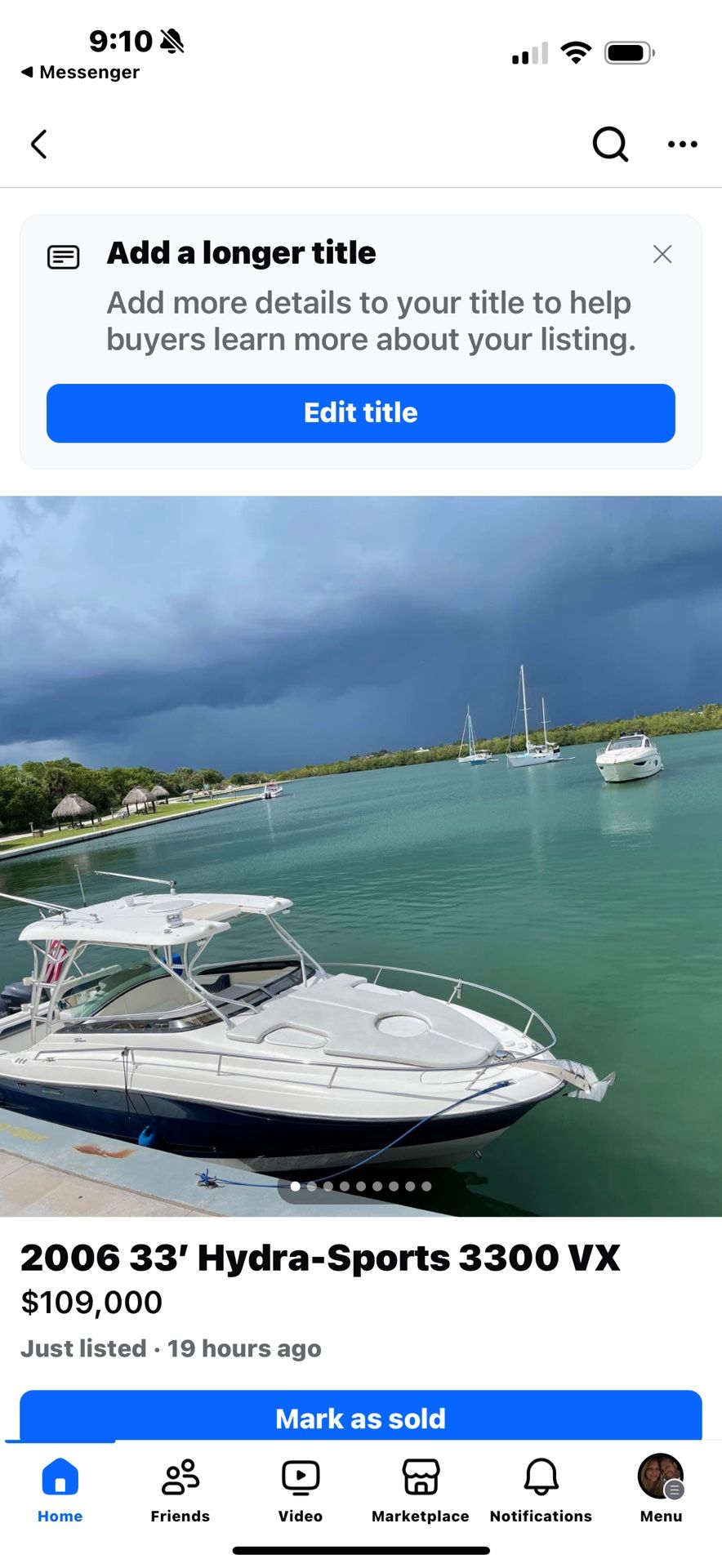Mark the listing as sold
Image resolution: width=722 pixels, height=1568 pixels.
tap(360, 1418)
